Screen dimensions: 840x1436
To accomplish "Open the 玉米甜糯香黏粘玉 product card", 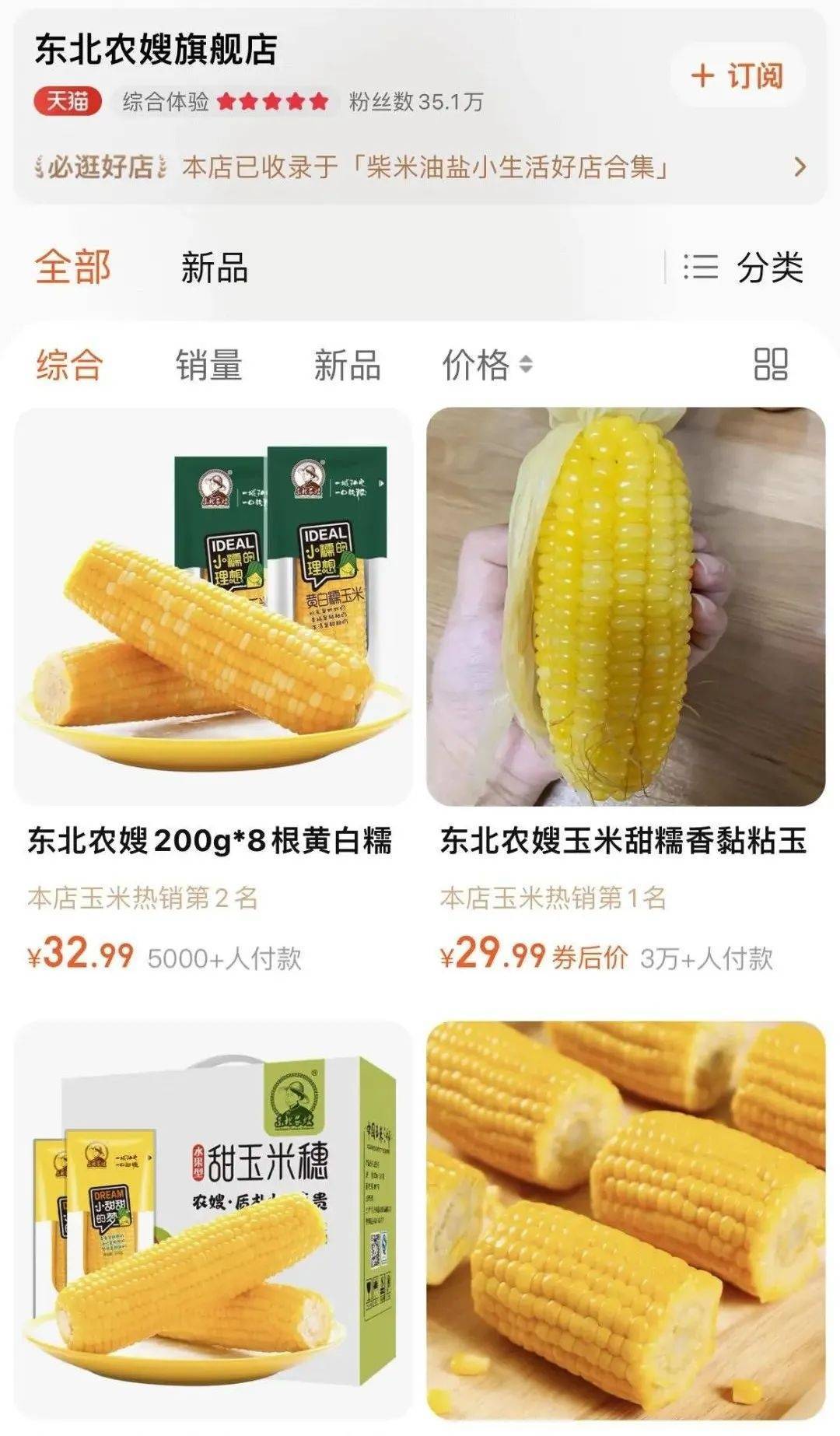I will [625, 692].
